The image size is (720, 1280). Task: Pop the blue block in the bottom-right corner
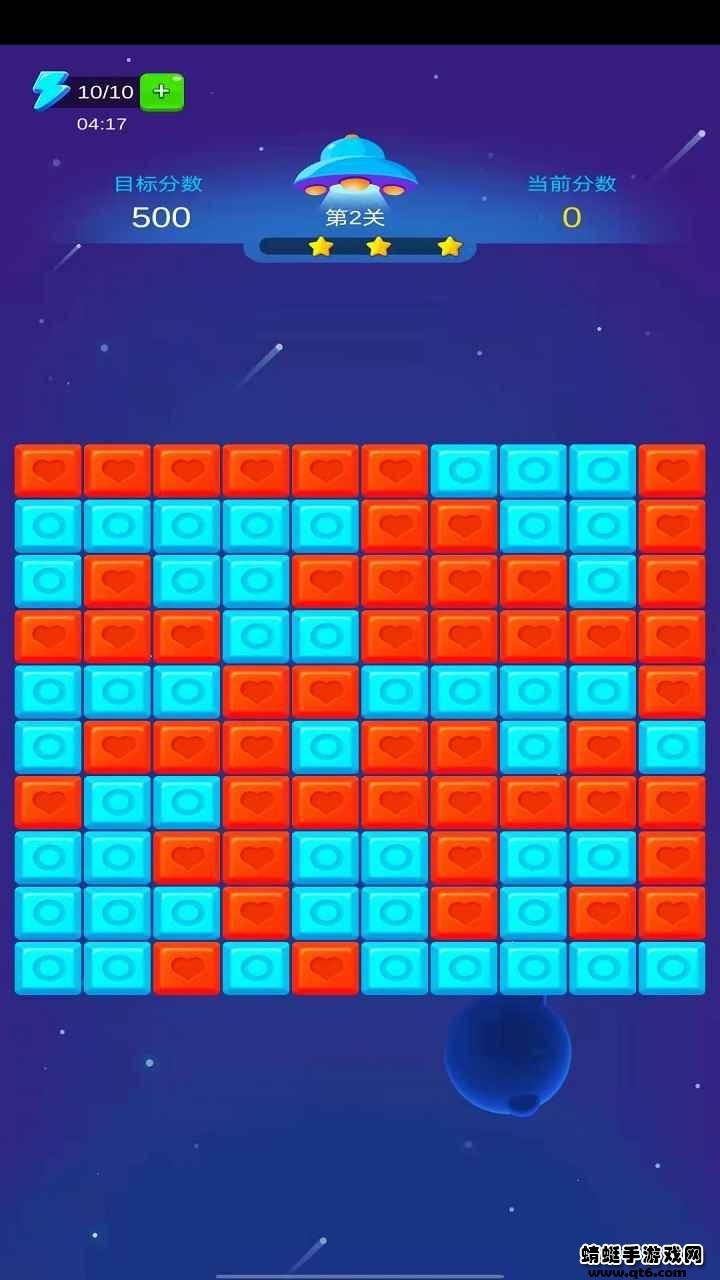pyautogui.click(x=671, y=967)
